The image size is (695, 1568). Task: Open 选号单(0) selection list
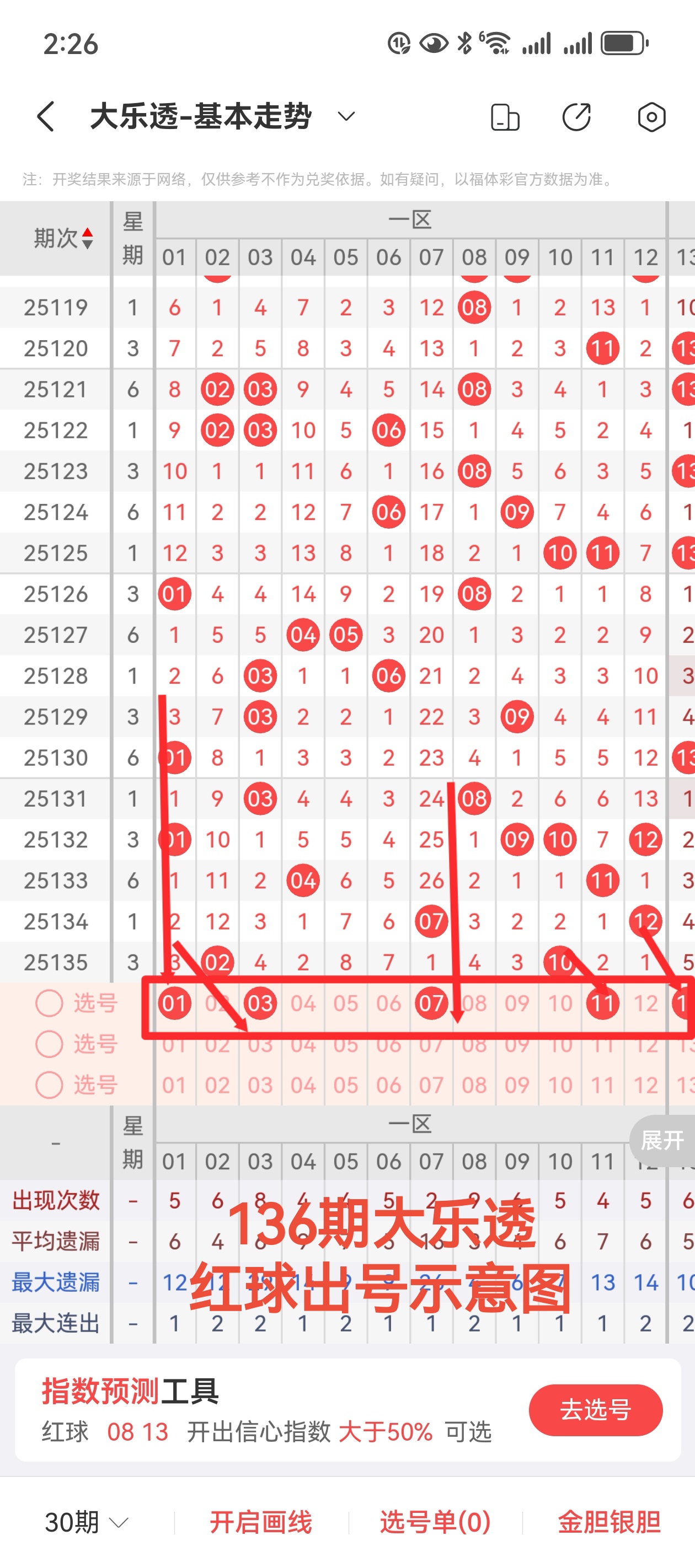coord(435,1522)
